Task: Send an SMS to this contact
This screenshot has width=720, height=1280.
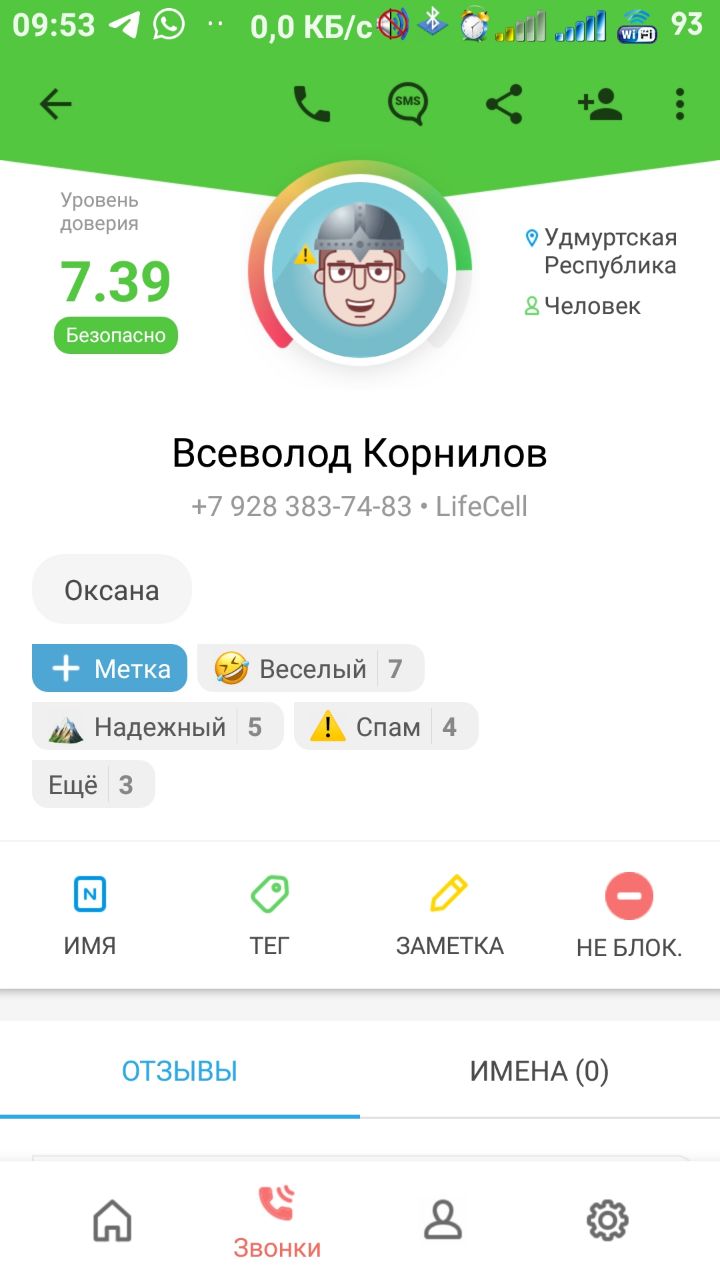Action: coord(408,104)
